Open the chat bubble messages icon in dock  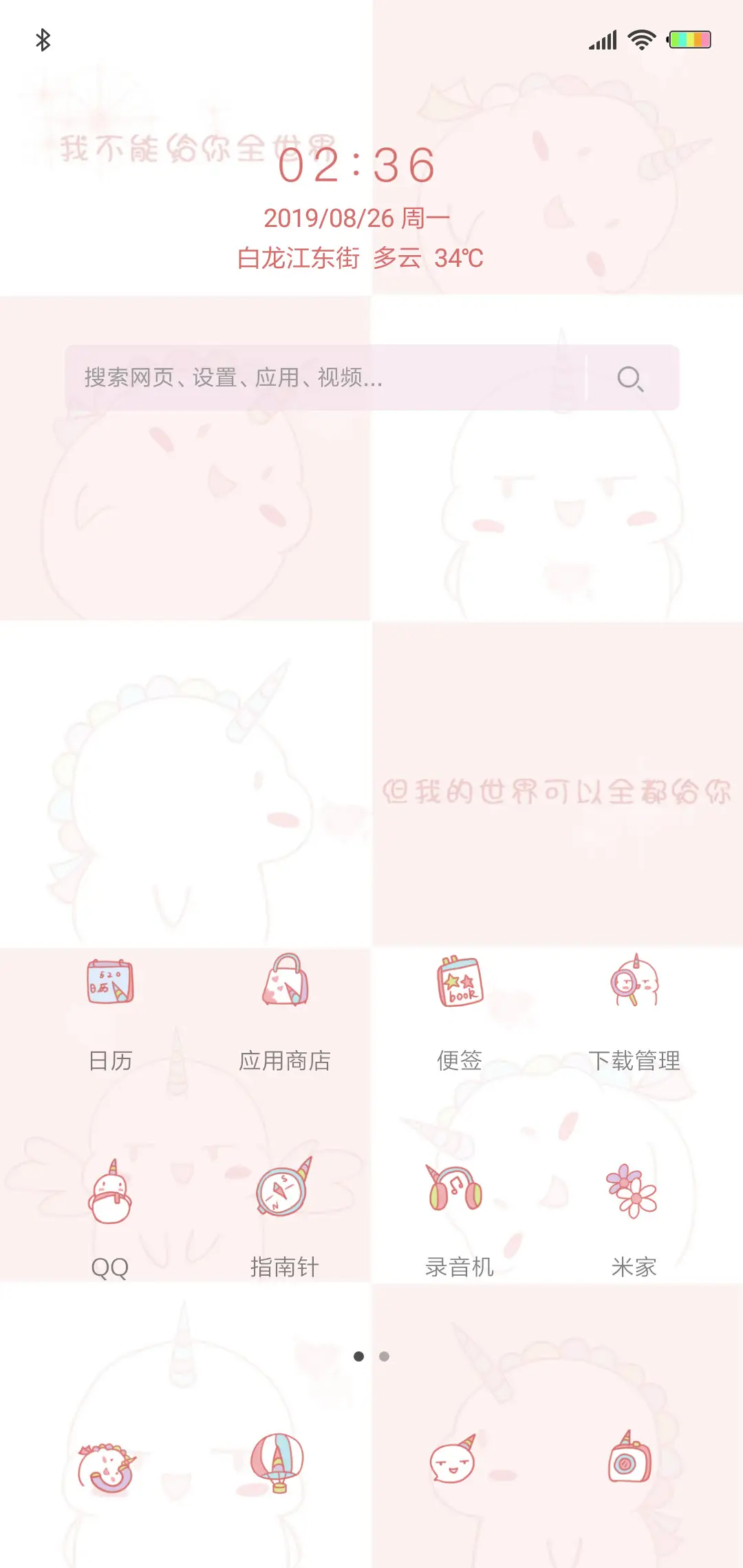(x=453, y=1461)
